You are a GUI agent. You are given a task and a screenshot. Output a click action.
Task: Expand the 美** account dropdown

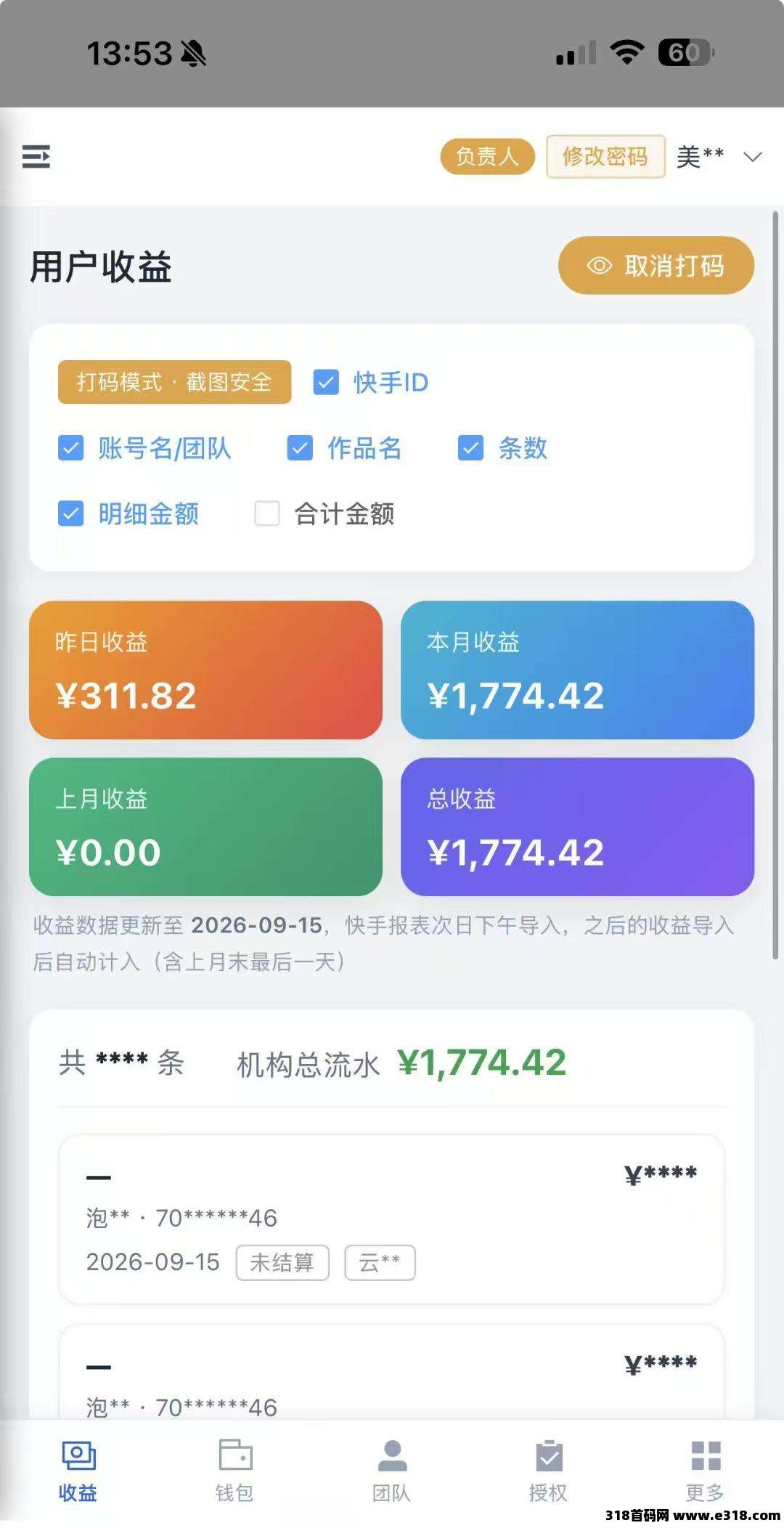[719, 156]
